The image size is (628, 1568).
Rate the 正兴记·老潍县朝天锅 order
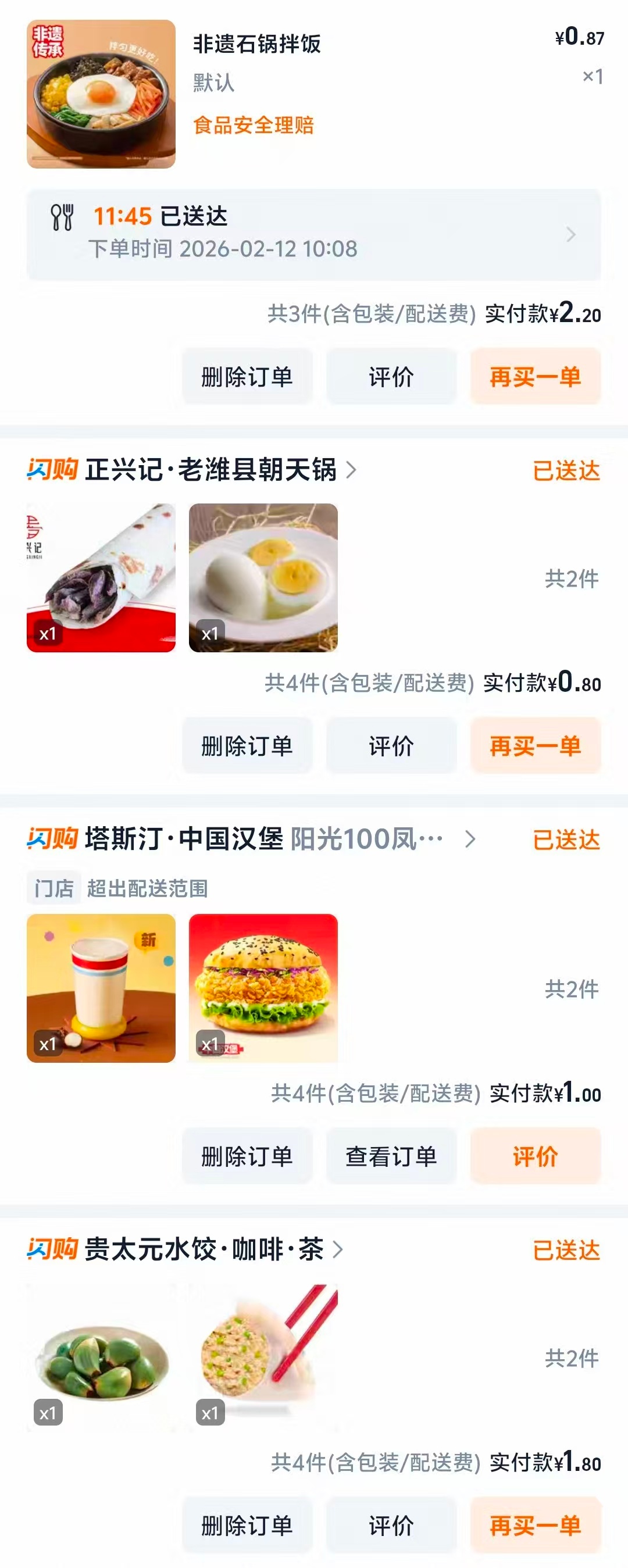tap(391, 746)
